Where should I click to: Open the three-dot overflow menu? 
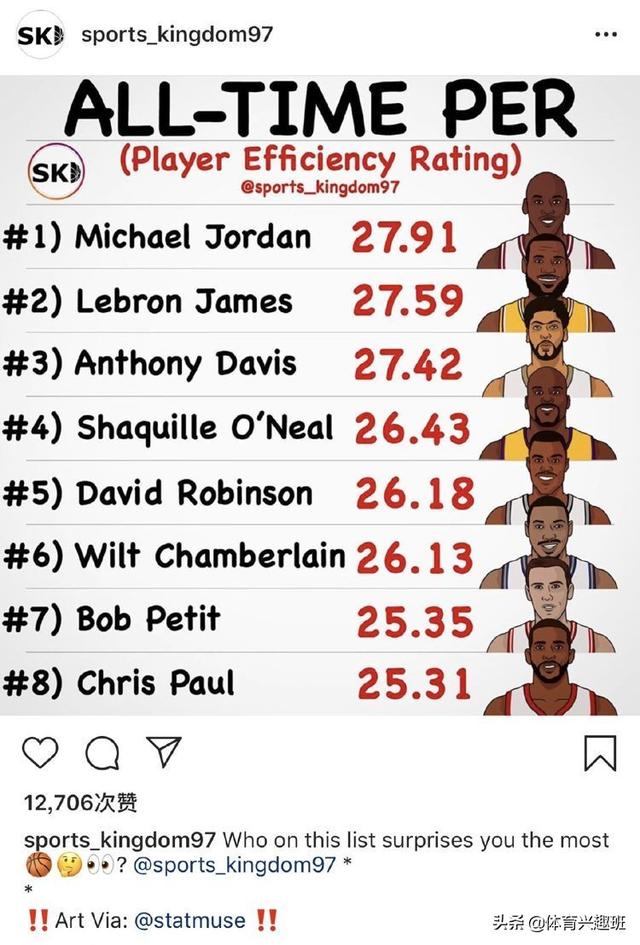pyautogui.click(x=606, y=34)
